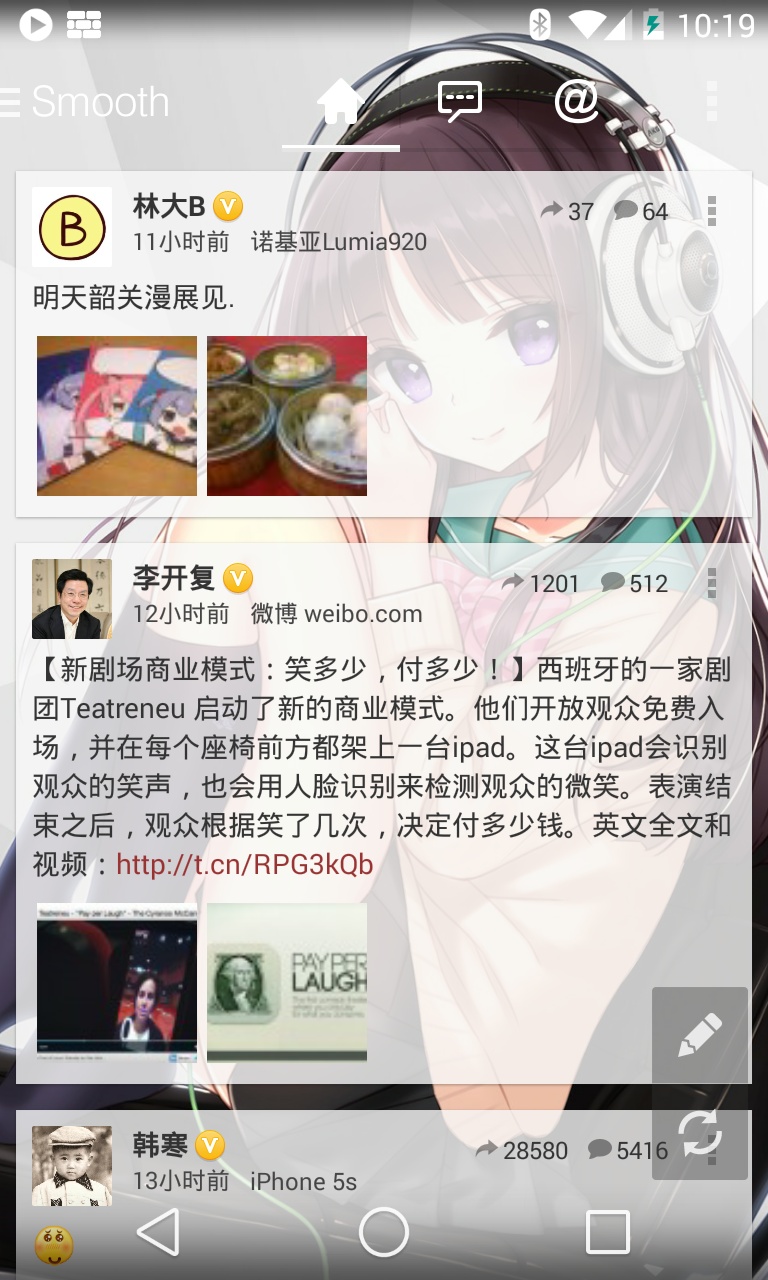The height and width of the screenshot is (1280, 768).
Task: Go back with the system back button
Action: tap(158, 1232)
